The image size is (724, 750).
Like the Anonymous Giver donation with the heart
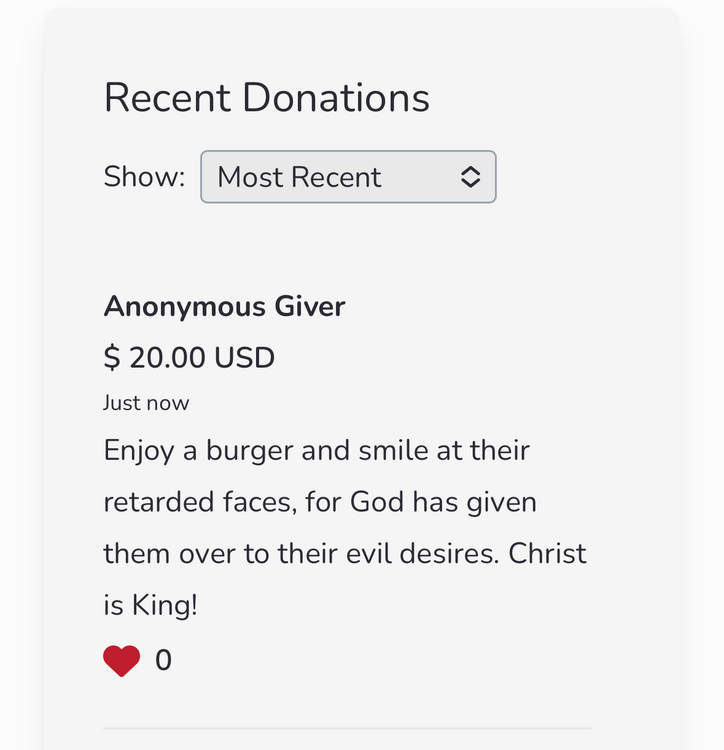click(x=122, y=661)
